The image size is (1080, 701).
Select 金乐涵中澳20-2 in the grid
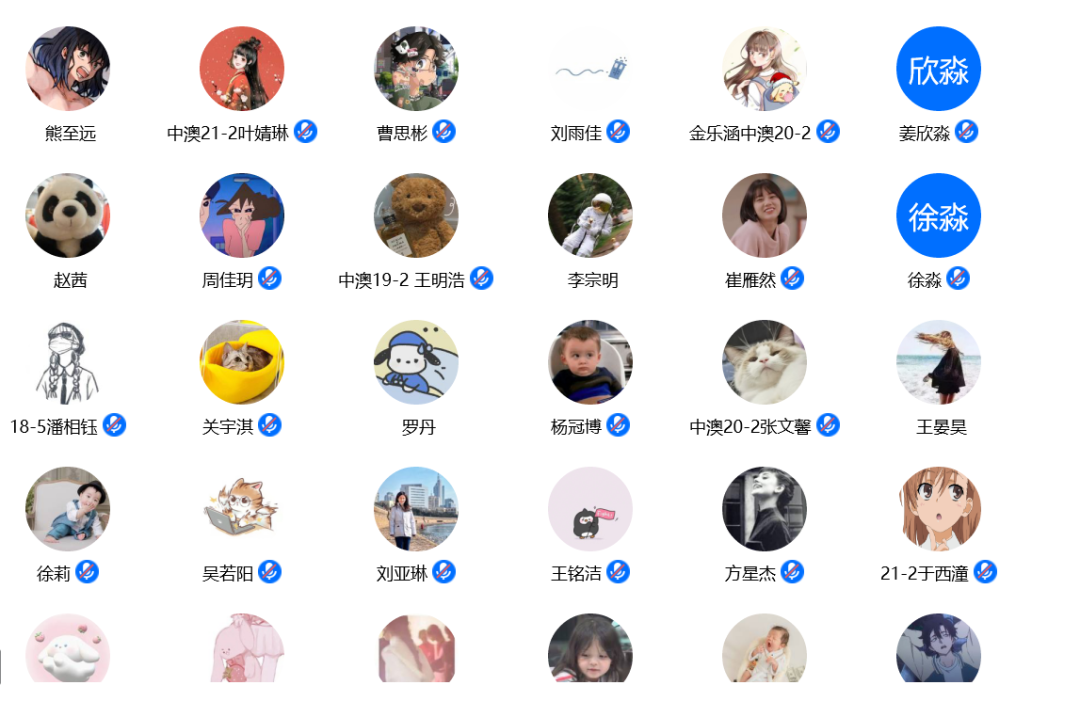click(764, 68)
